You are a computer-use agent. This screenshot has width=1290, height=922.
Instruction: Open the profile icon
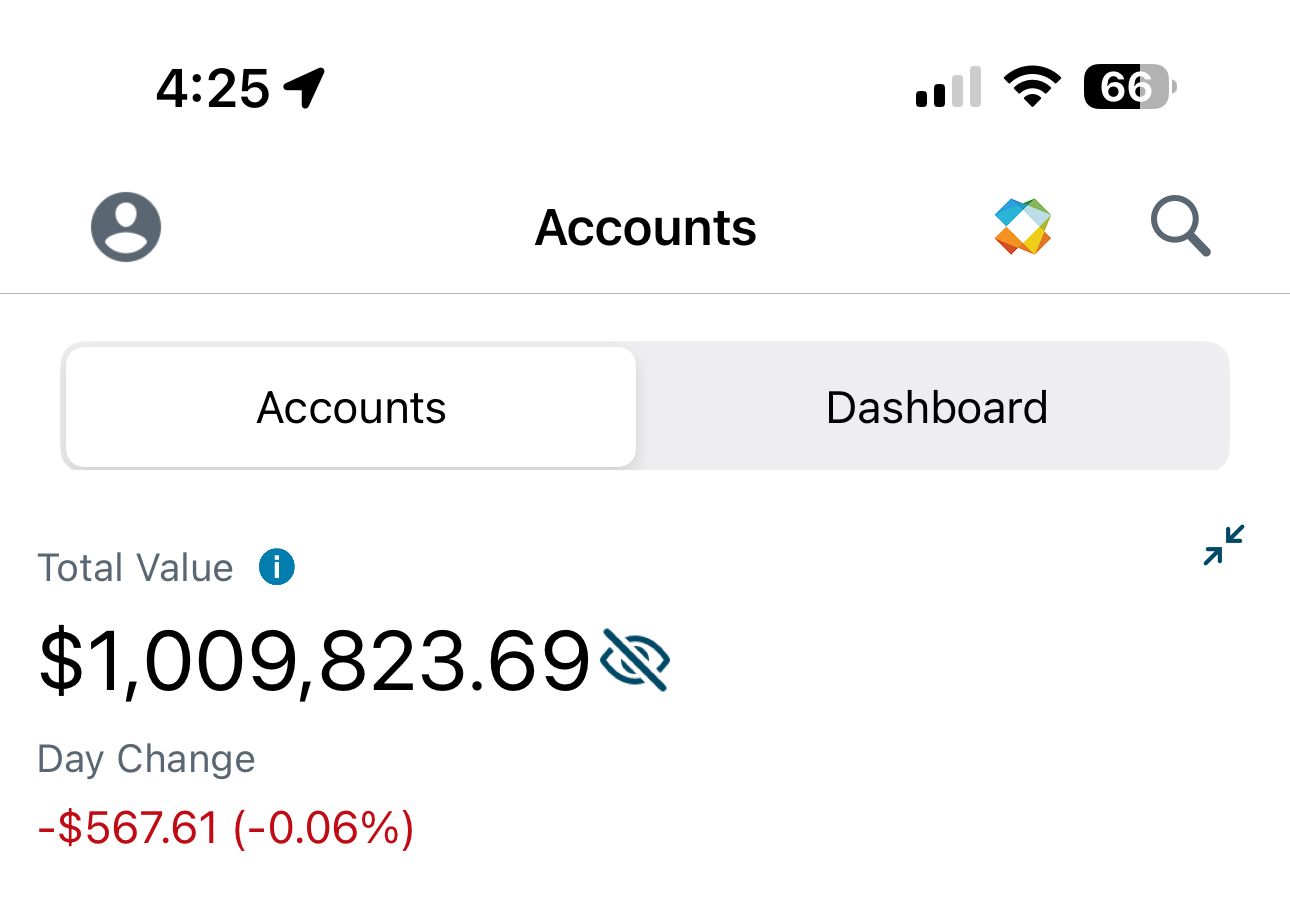point(126,227)
